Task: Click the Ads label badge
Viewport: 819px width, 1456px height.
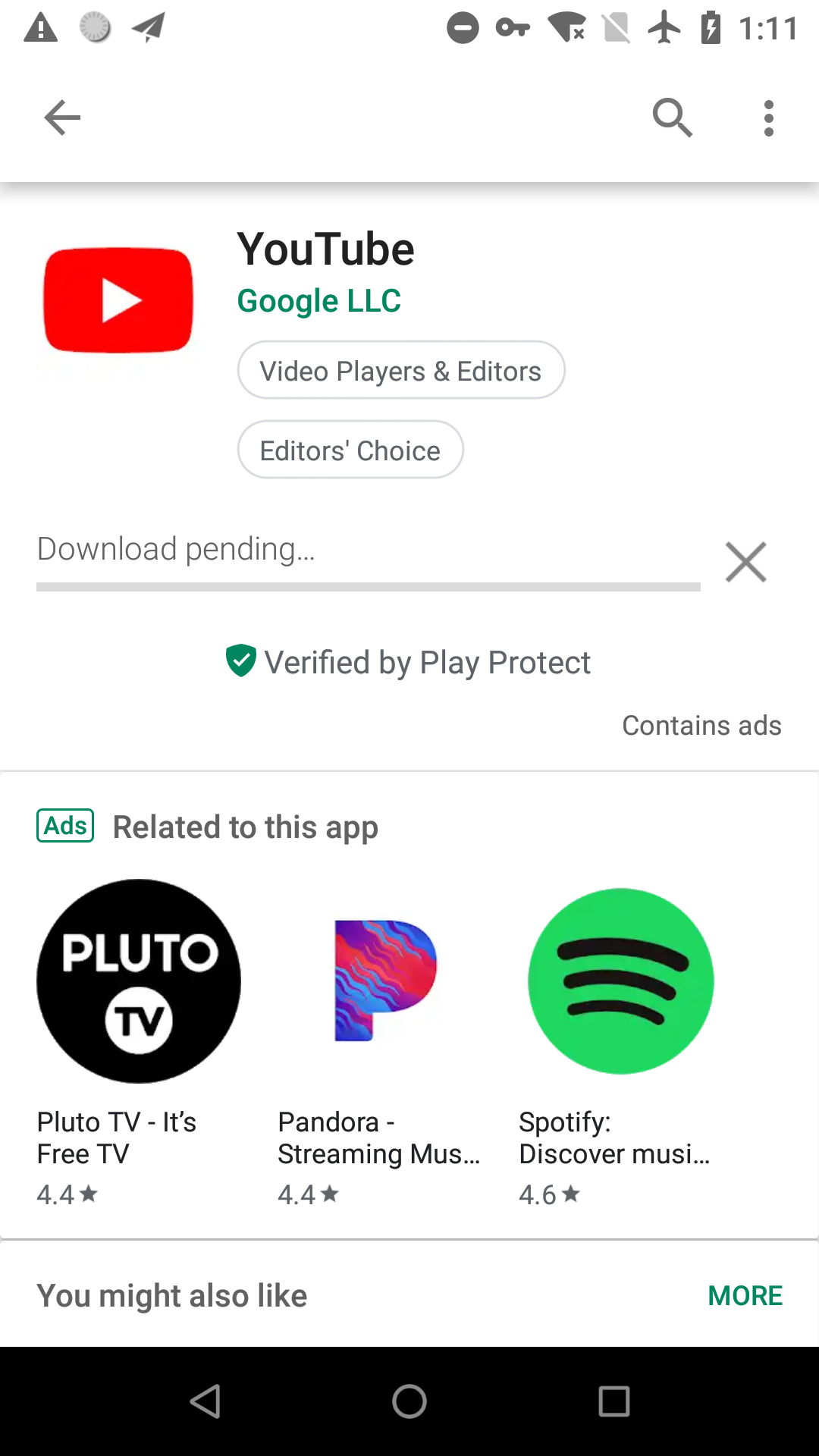Action: point(65,826)
